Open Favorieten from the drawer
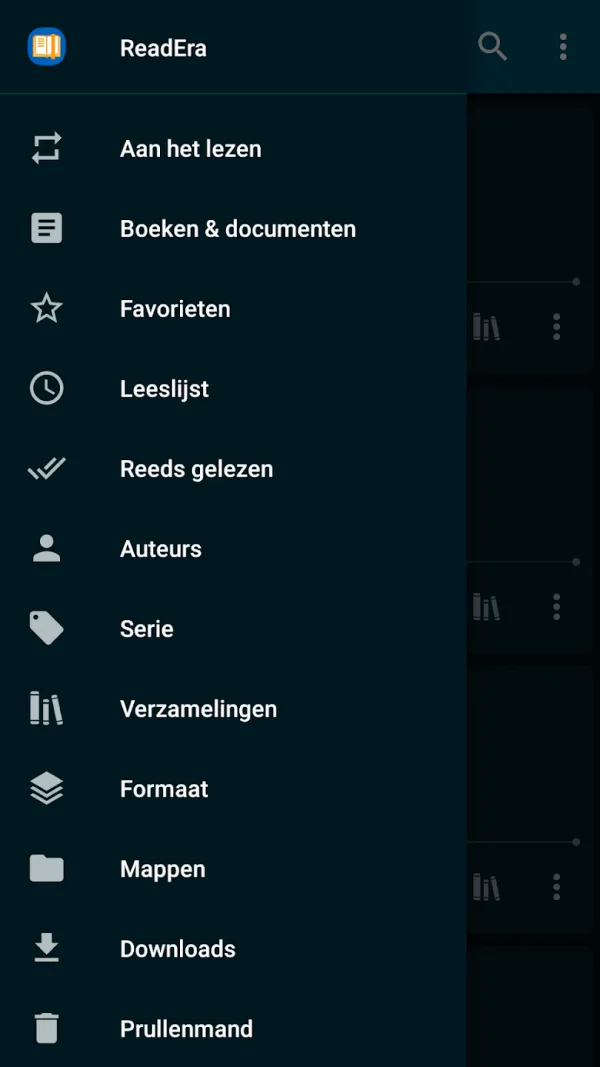 (233, 309)
